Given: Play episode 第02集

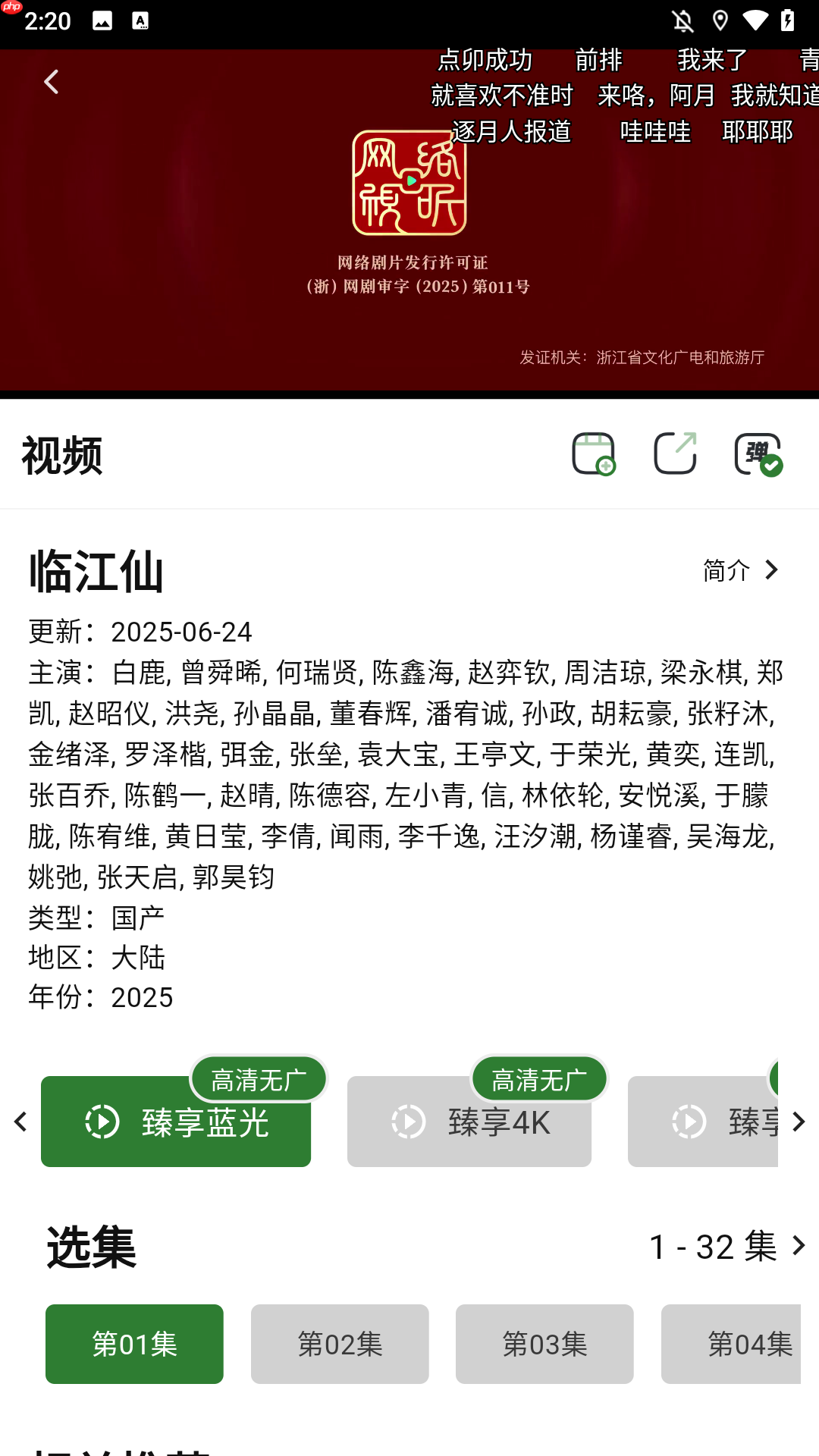Looking at the screenshot, I should 340,1344.
